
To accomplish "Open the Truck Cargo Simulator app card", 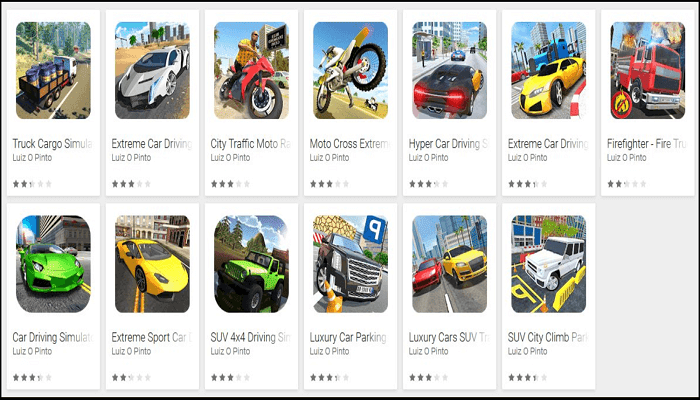I will tap(53, 70).
